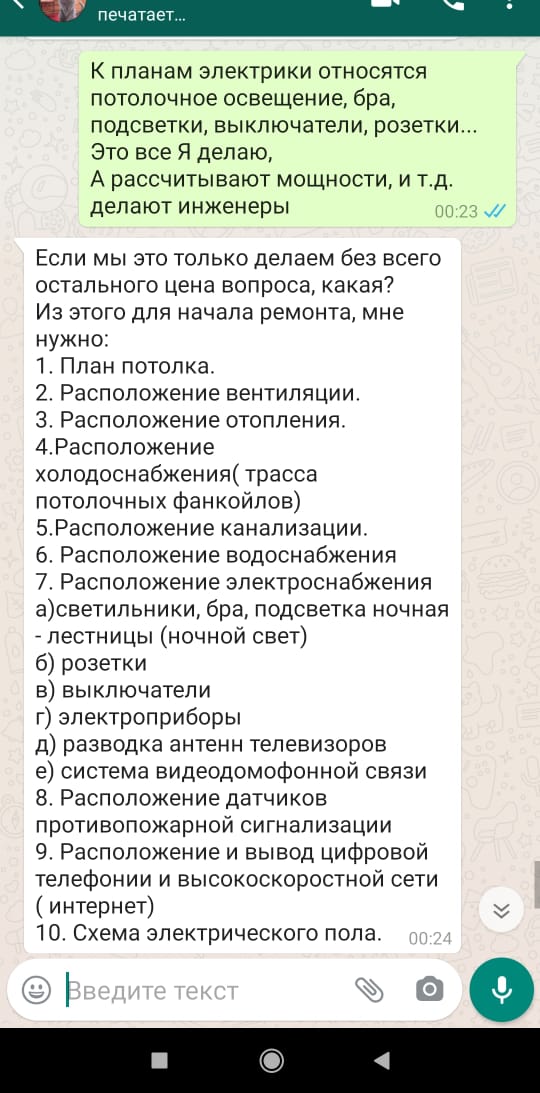540x1093 pixels.
Task: Open the contact's profile picture
Action: point(63,7)
